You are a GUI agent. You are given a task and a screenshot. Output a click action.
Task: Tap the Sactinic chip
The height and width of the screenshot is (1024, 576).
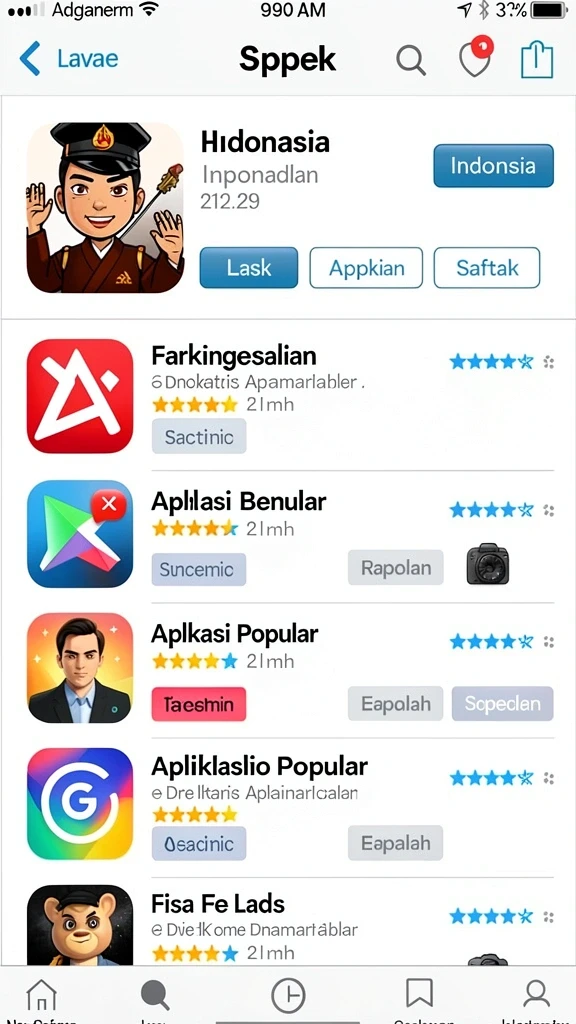(x=199, y=436)
